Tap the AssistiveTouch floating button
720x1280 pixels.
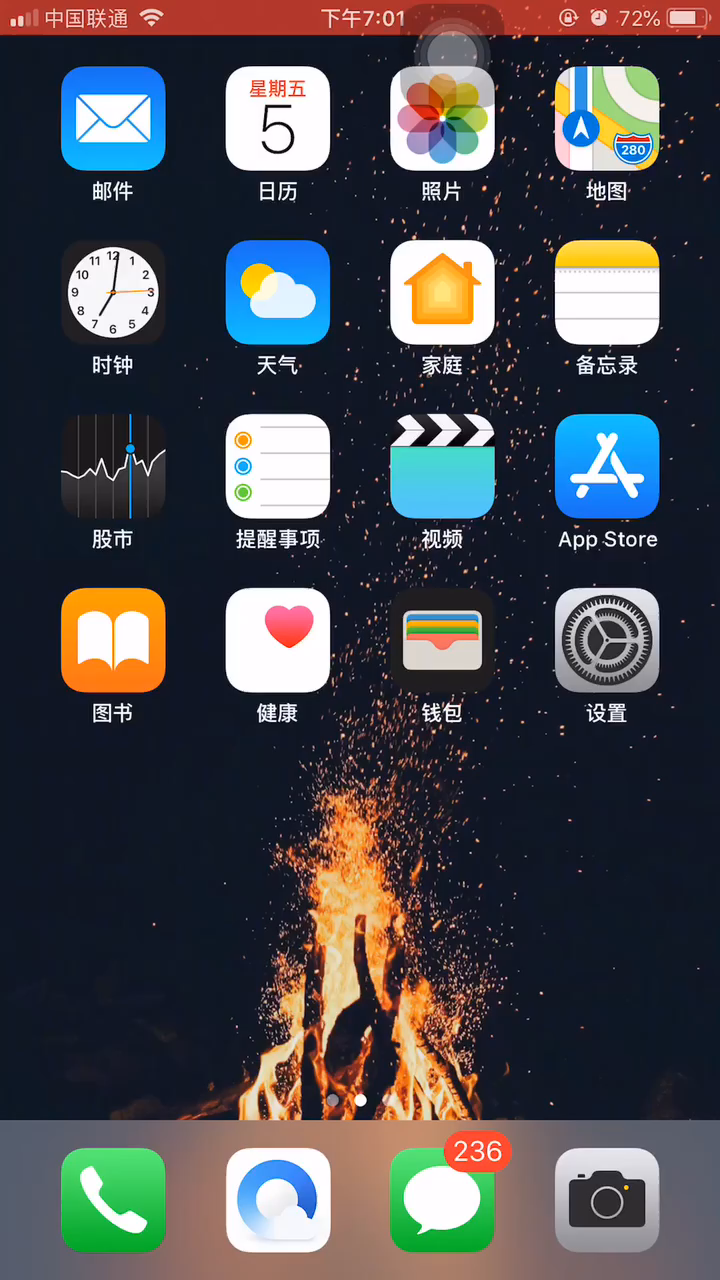[x=452, y=52]
